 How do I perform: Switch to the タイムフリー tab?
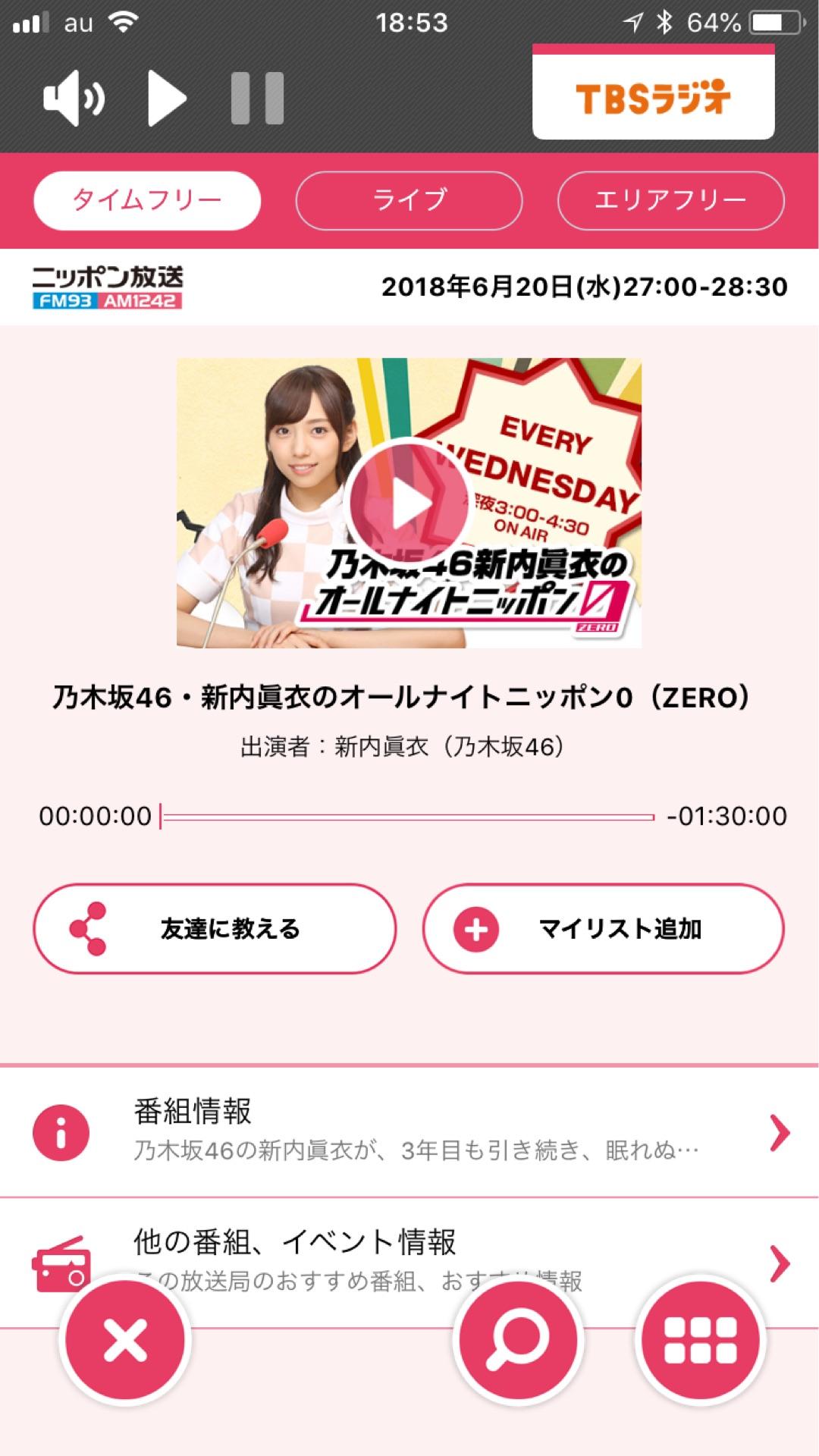pos(147,200)
